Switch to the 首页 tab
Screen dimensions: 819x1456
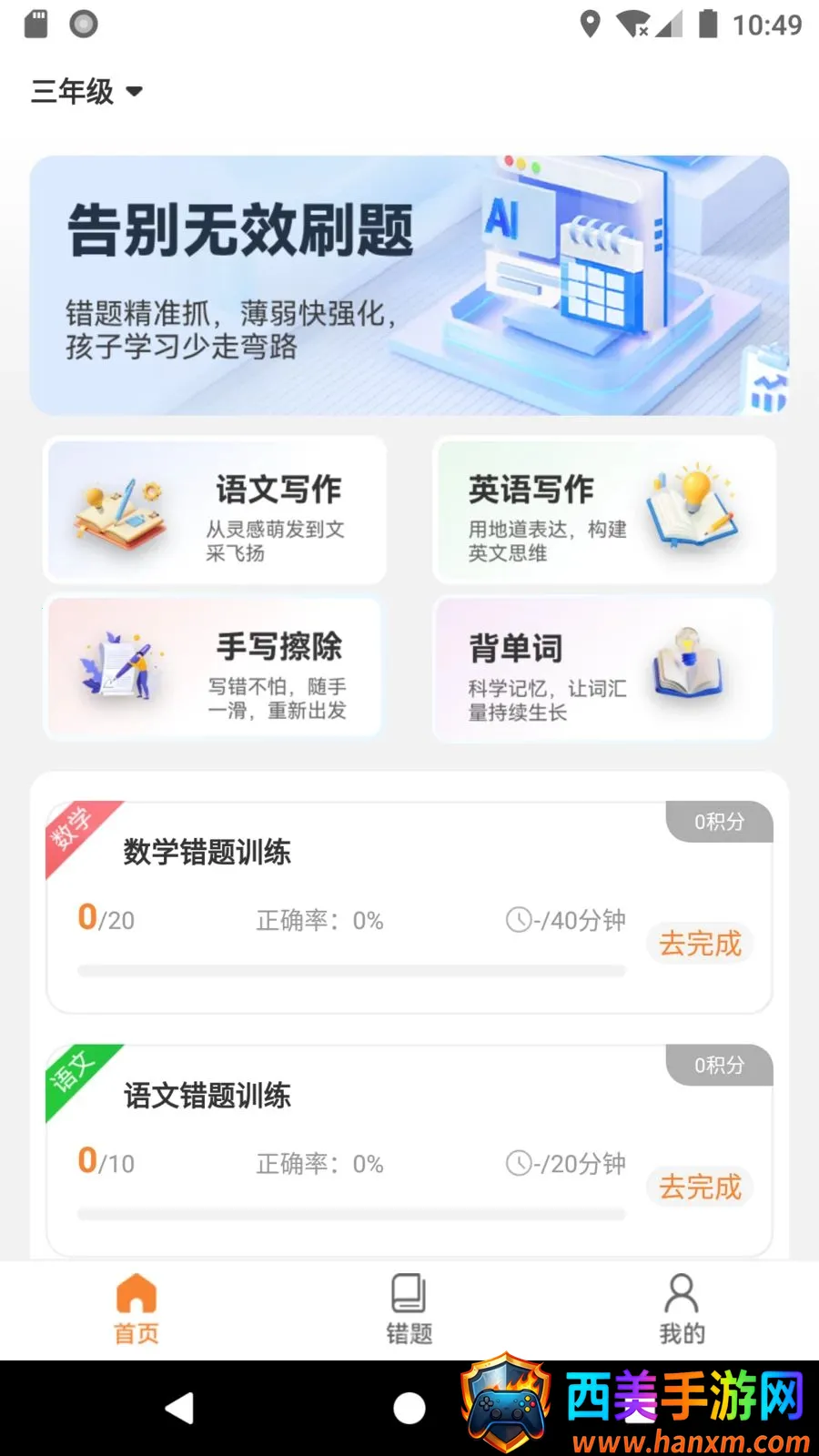coord(136,1309)
